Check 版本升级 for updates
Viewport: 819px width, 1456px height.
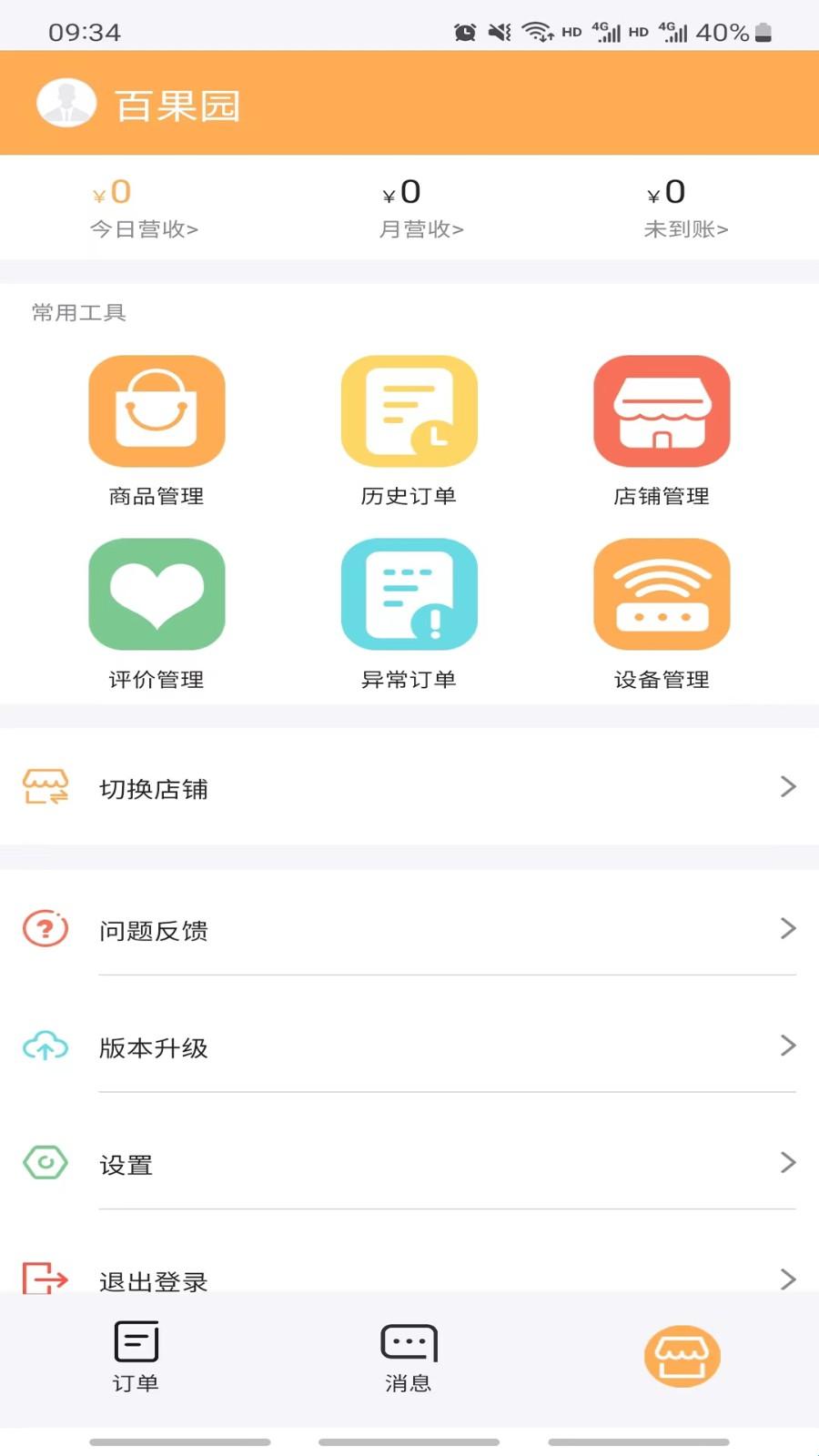[409, 1047]
